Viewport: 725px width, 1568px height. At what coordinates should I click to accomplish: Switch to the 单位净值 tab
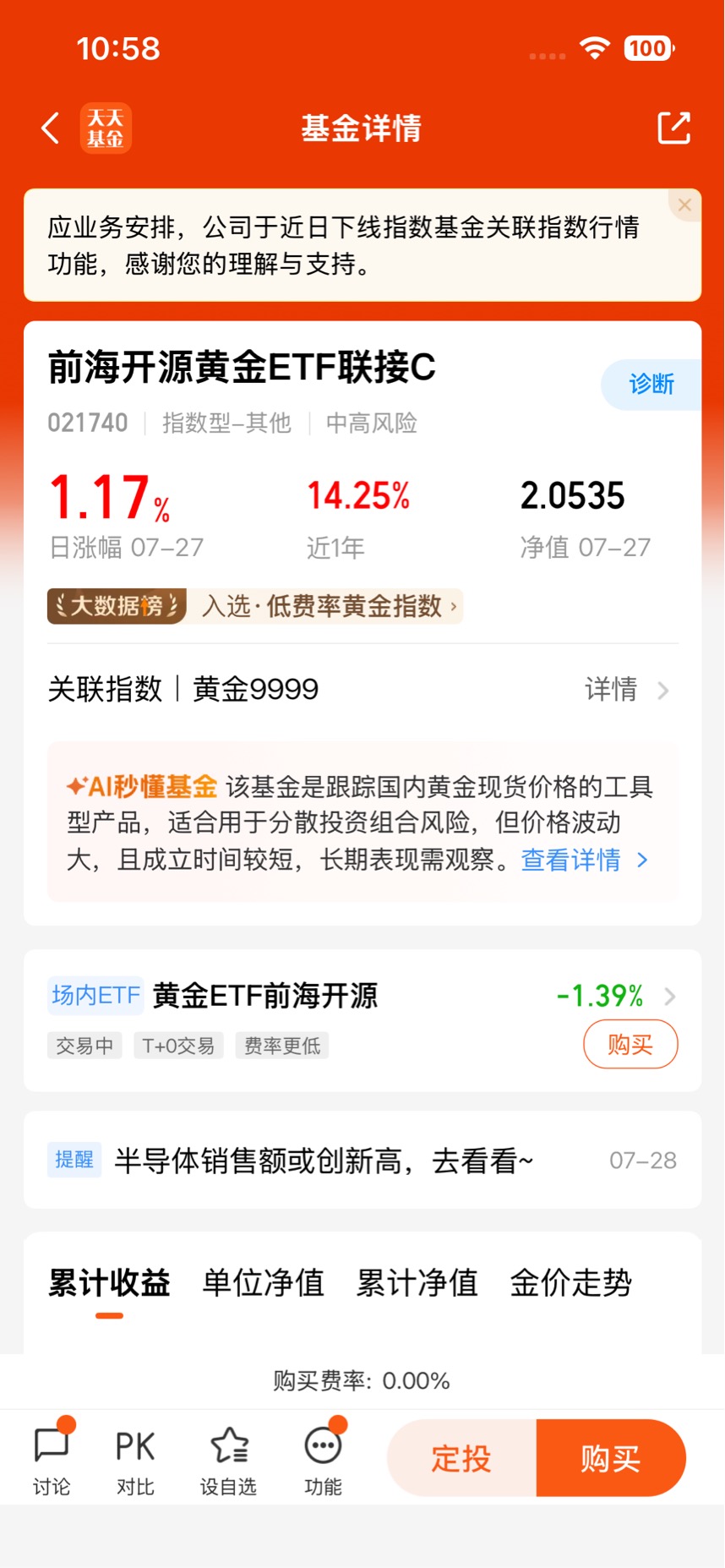click(x=263, y=1282)
